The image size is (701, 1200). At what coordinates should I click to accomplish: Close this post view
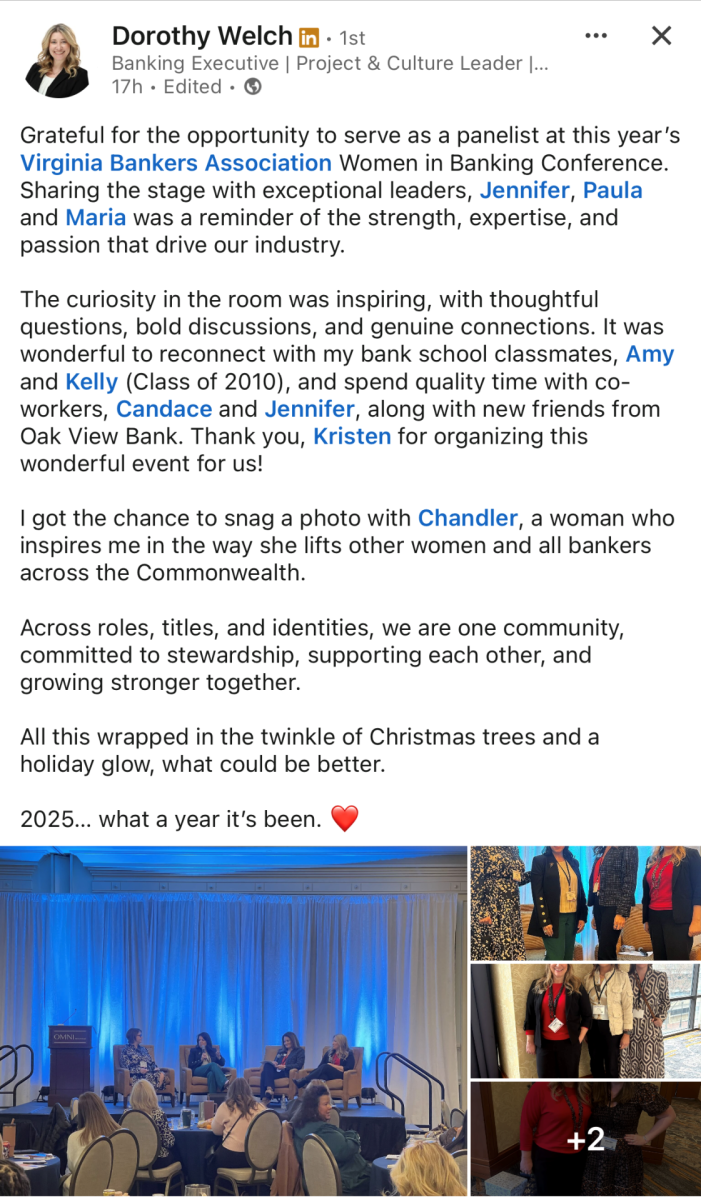point(661,37)
